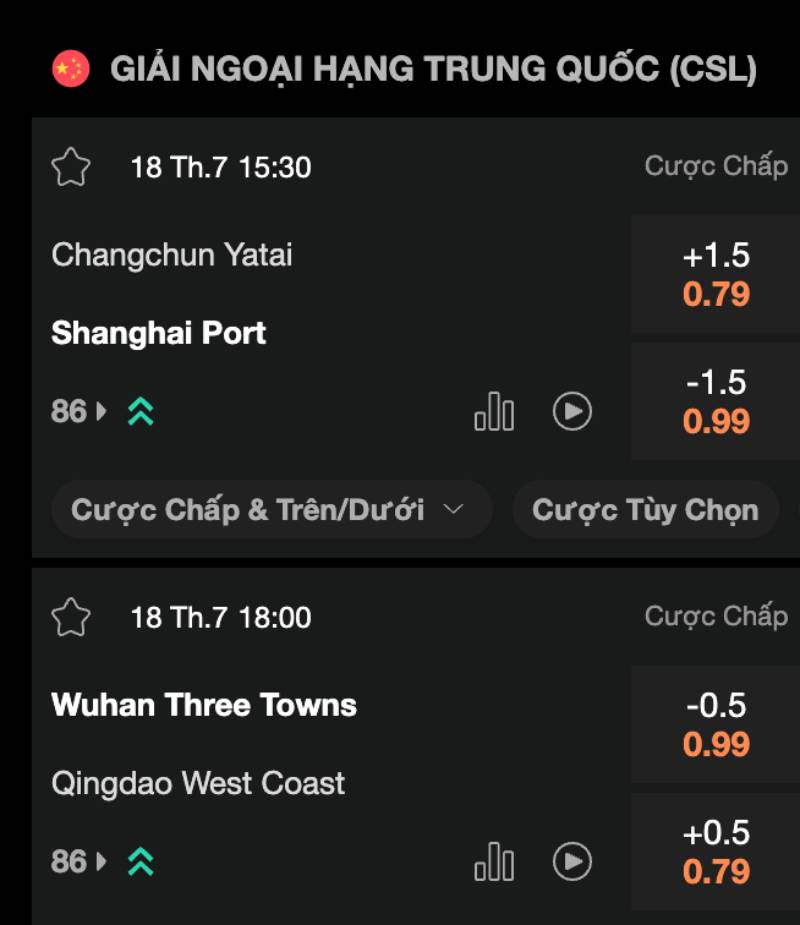Pick Wuhan Three Towns -0.5 odds

click(x=716, y=724)
